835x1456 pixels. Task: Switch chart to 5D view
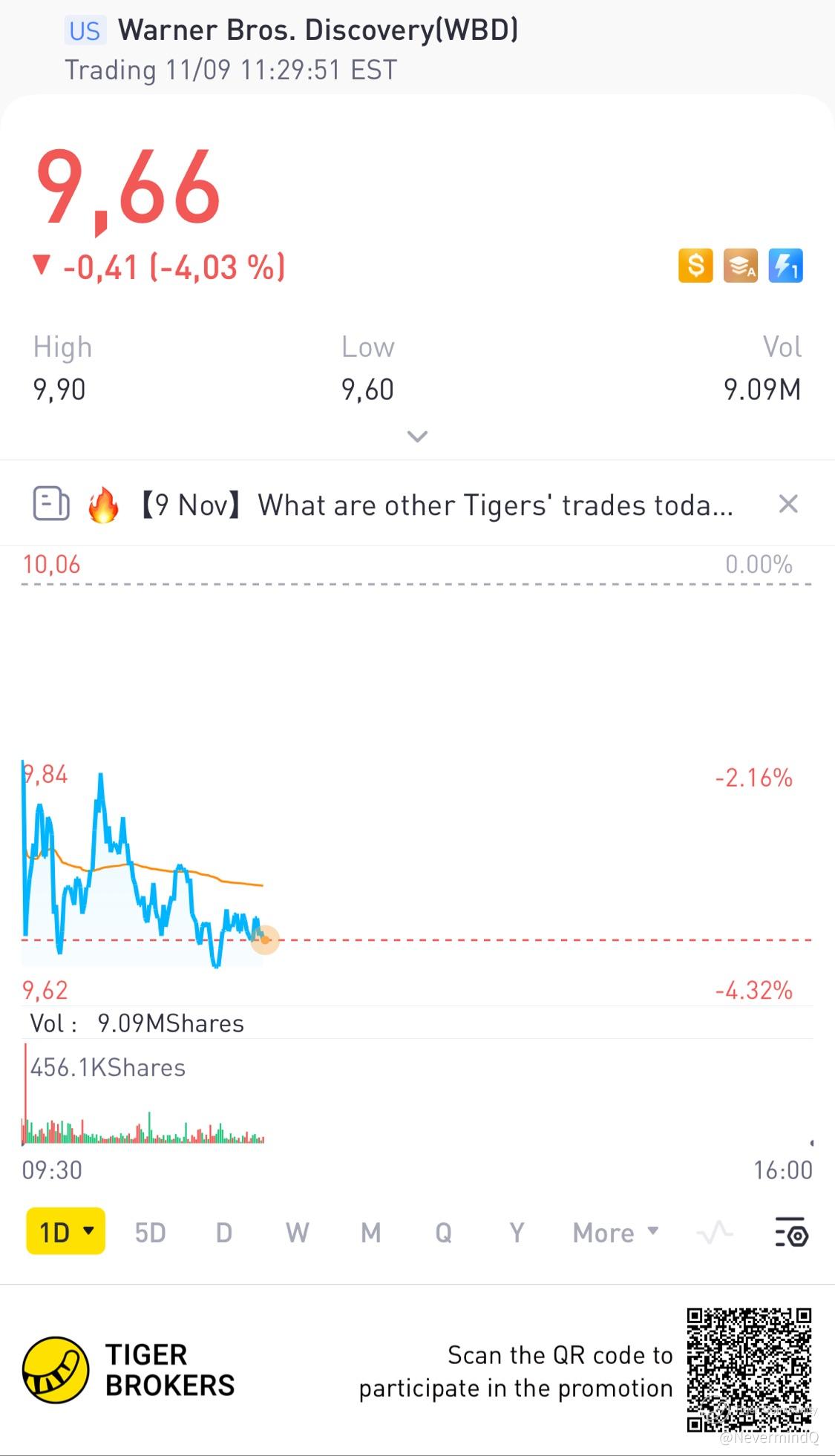point(150,1233)
